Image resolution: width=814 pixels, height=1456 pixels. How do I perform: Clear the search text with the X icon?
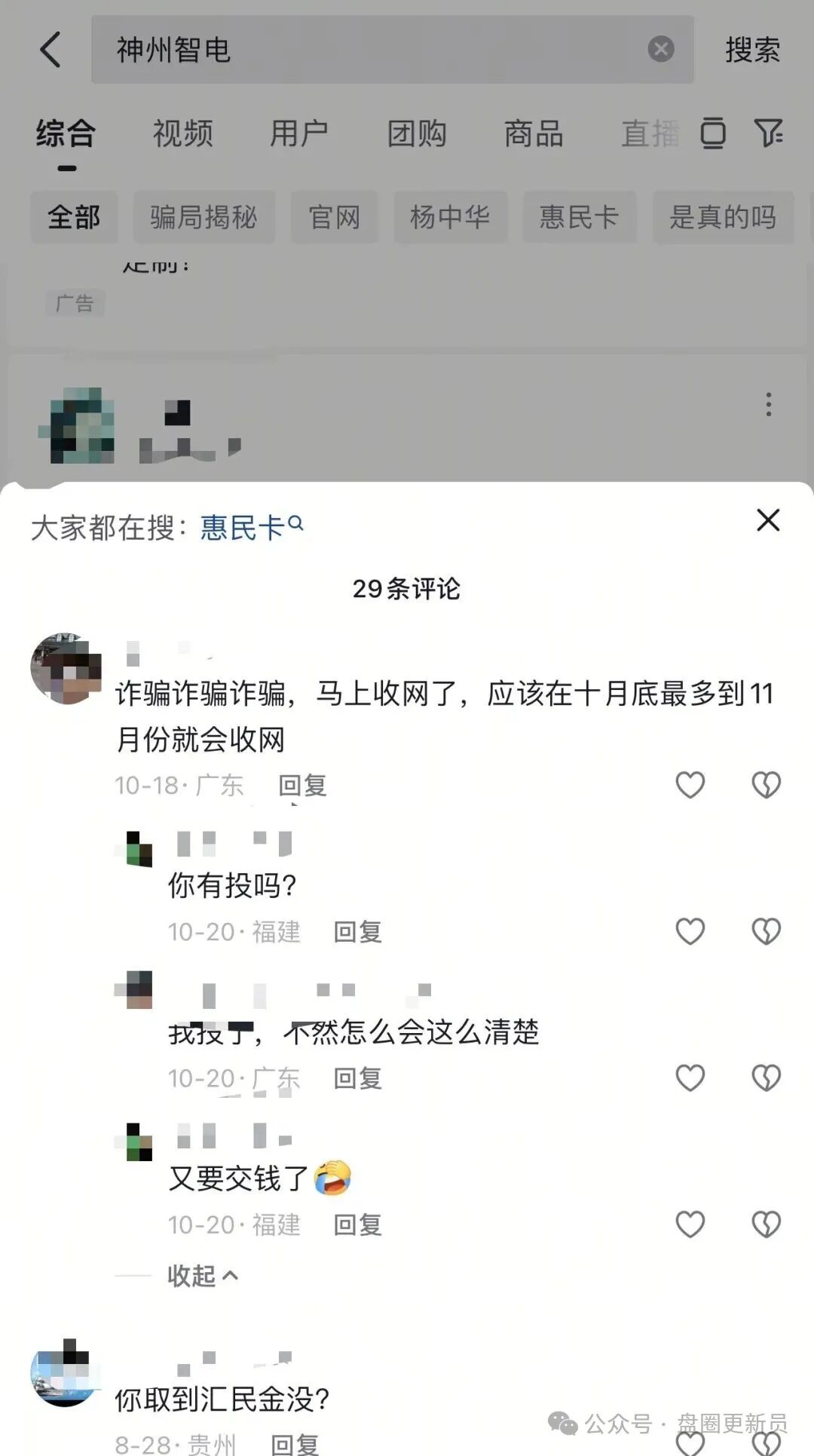(660, 48)
